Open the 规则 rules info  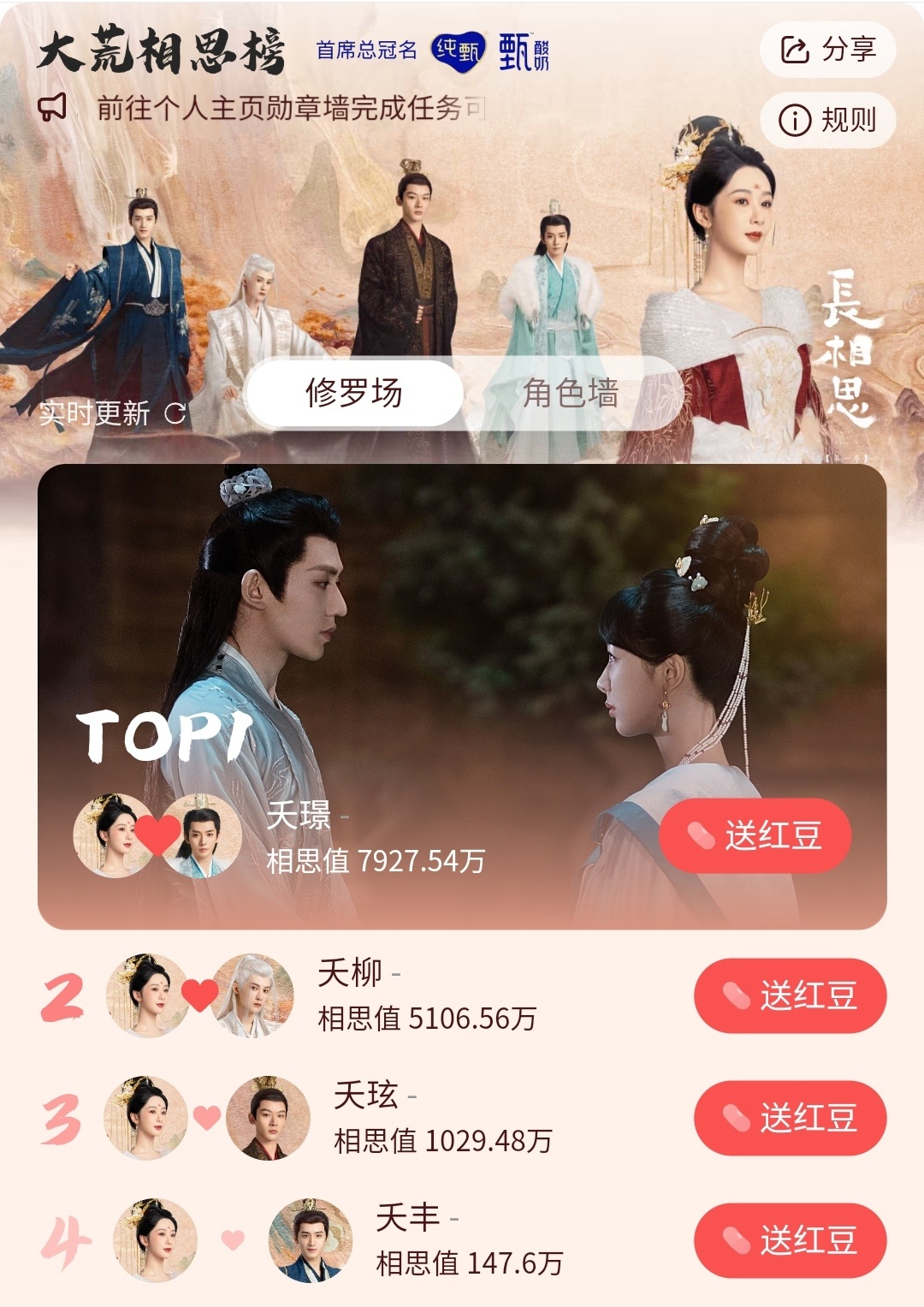coord(827,120)
